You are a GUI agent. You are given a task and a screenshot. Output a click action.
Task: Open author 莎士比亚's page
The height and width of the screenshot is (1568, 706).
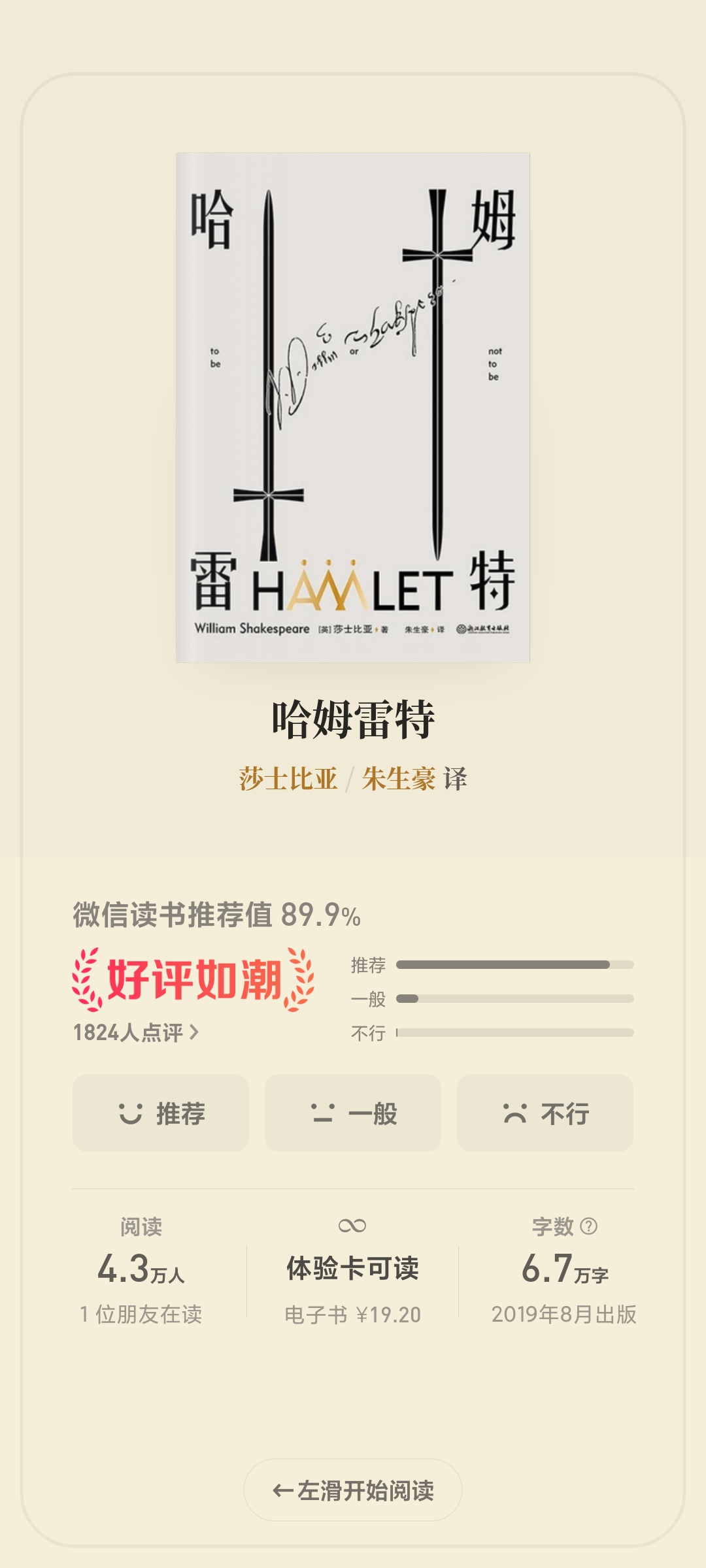point(288,779)
